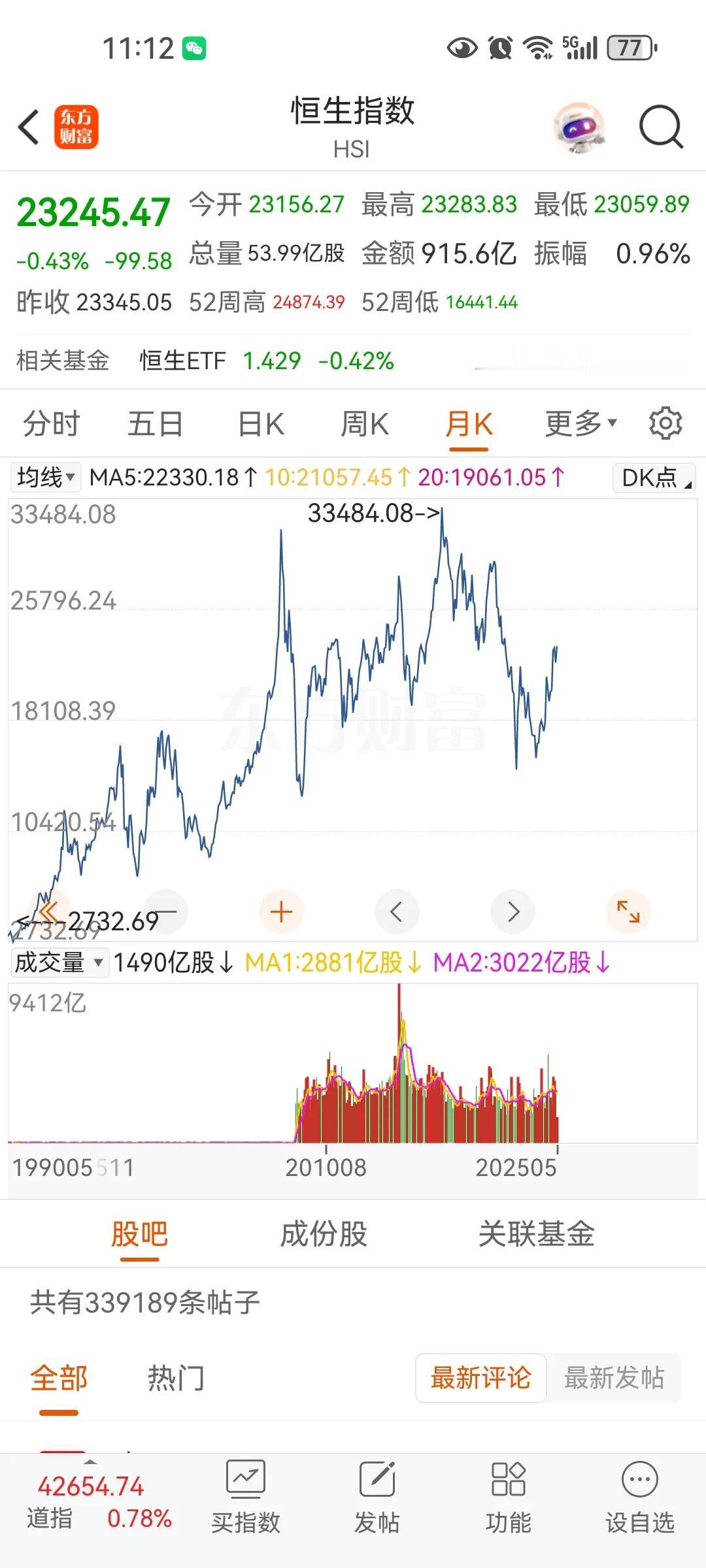Screen dimensions: 706x1568
Task: Switch to the 关联基金 tab
Action: 536,1234
